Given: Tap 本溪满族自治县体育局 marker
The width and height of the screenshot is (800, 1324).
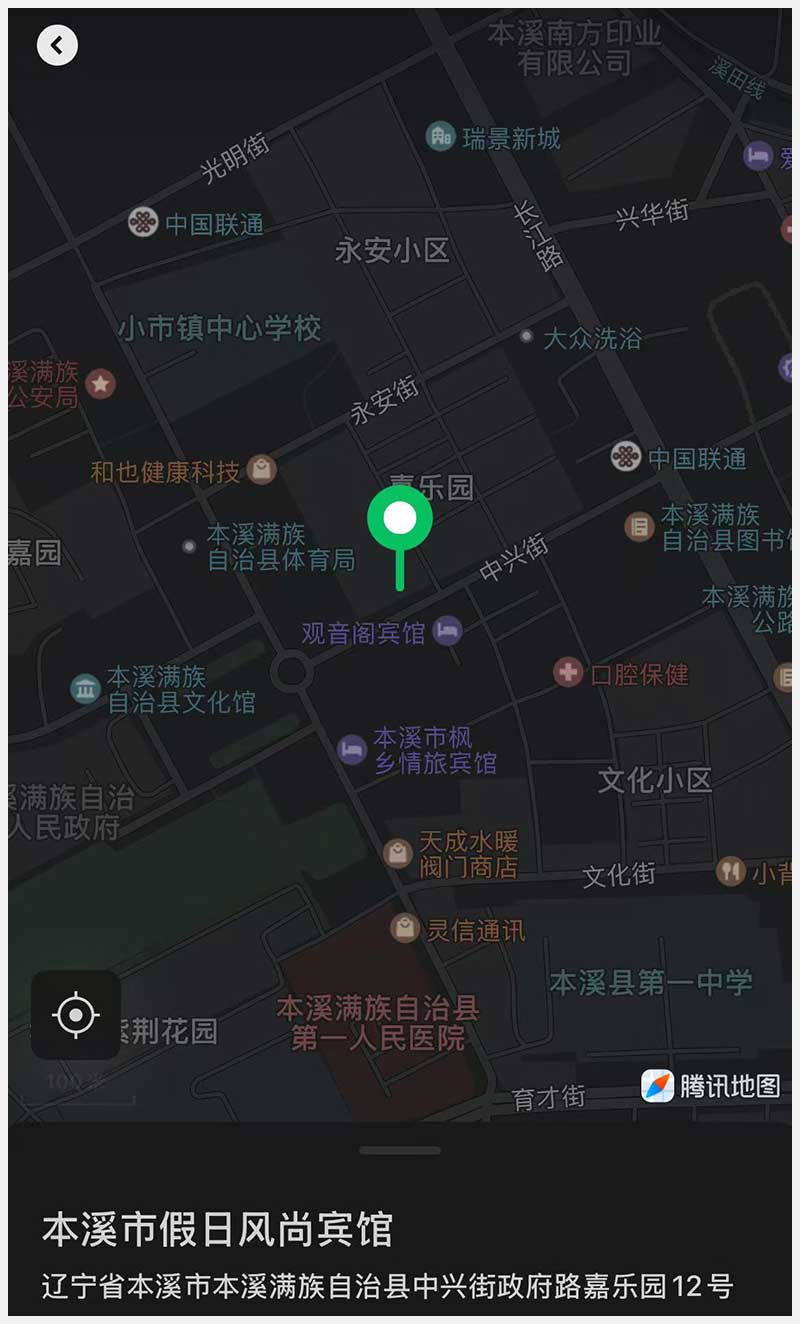Looking at the screenshot, I should point(189,546).
